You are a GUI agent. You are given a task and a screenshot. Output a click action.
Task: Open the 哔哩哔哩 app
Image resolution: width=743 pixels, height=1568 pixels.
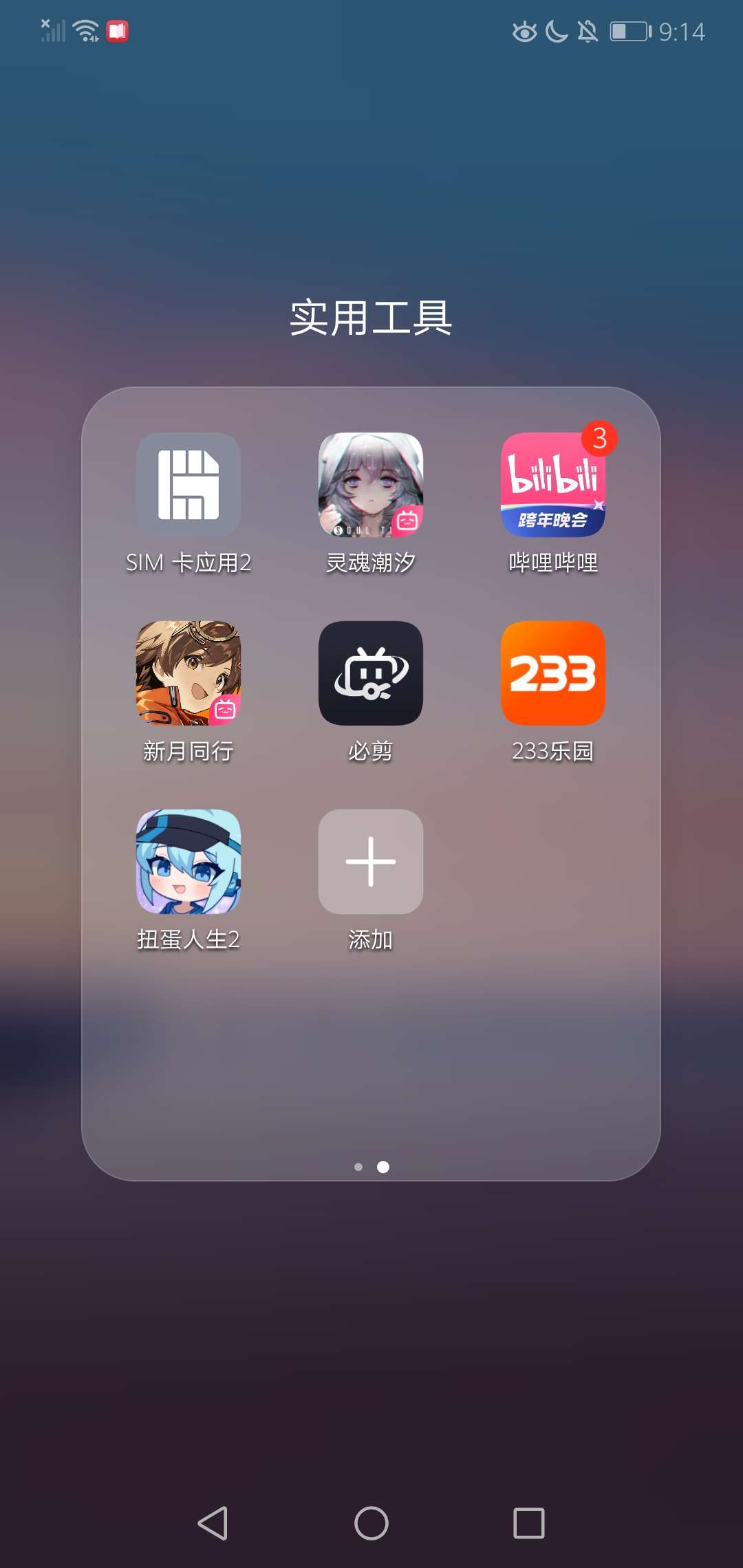[552, 485]
